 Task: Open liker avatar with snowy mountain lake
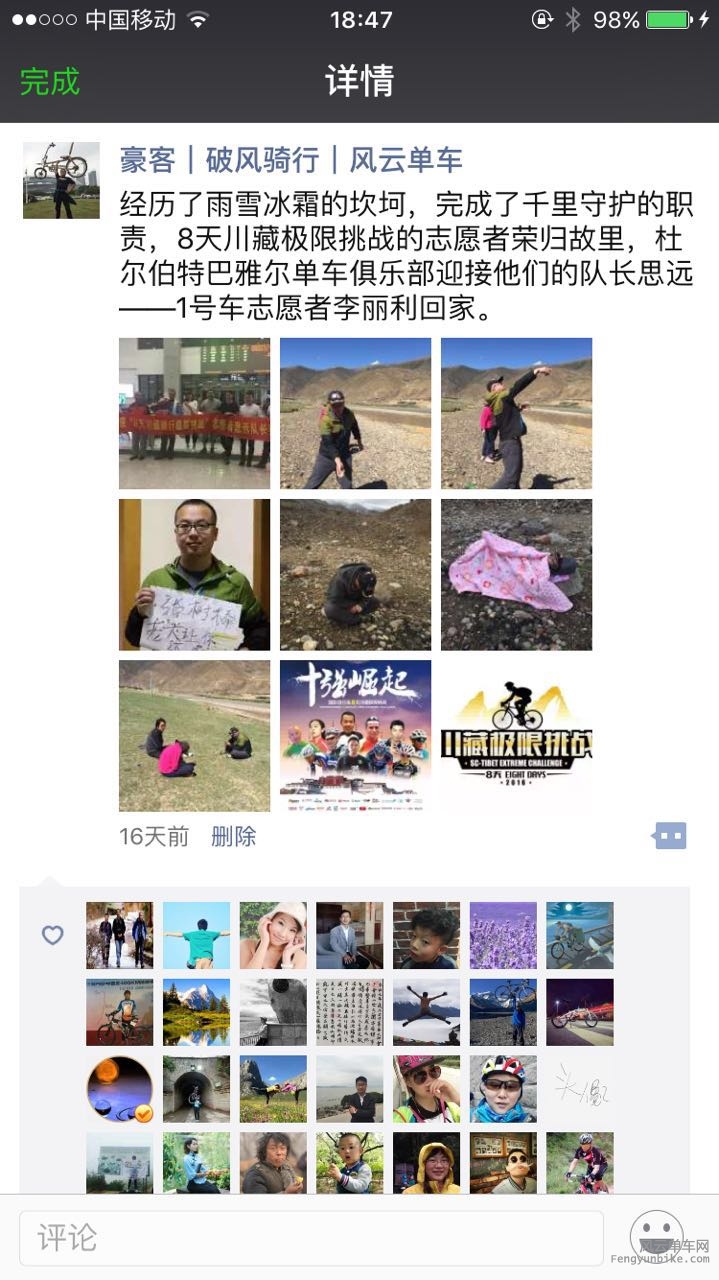click(196, 1012)
